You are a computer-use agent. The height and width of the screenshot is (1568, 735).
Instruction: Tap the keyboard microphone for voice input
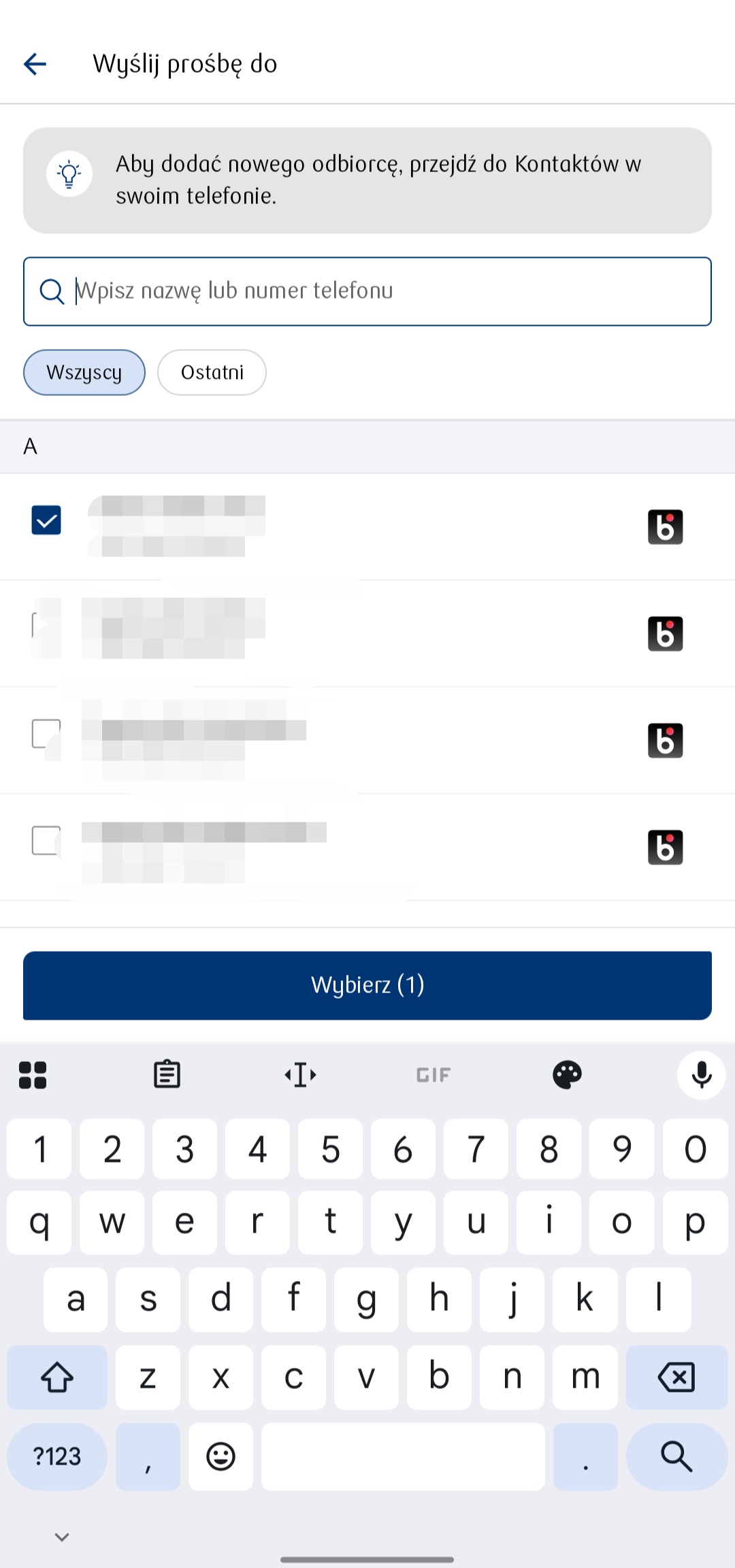[x=701, y=1075]
